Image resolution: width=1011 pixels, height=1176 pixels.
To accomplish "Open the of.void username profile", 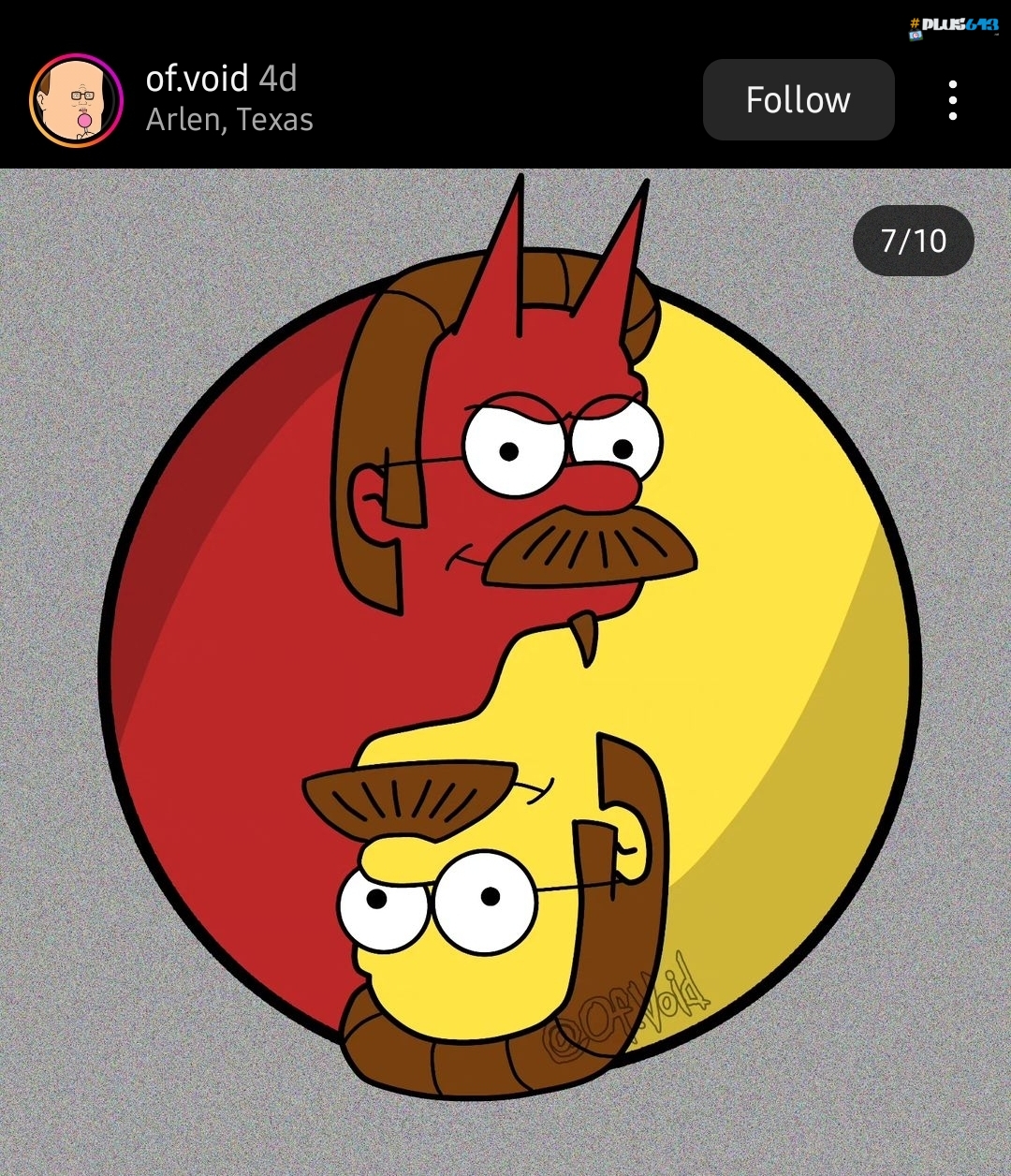I will pos(198,79).
